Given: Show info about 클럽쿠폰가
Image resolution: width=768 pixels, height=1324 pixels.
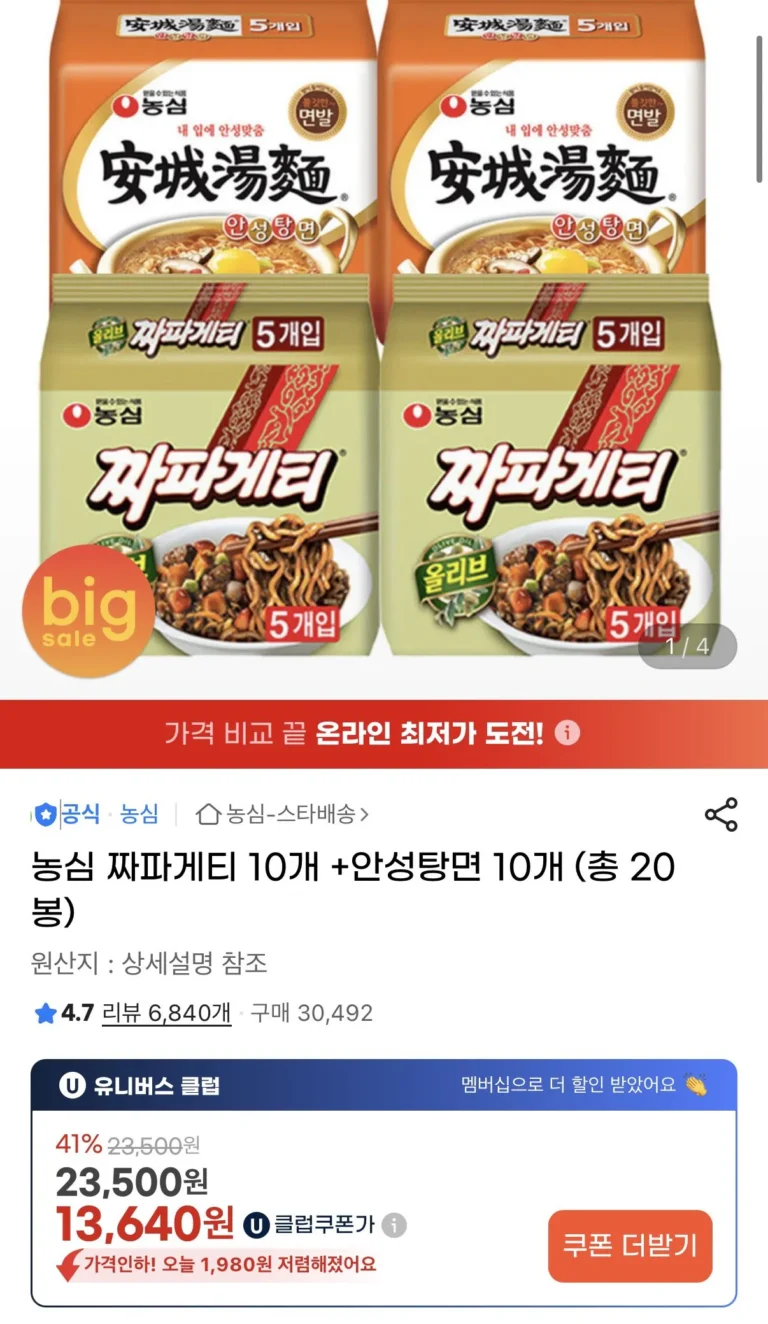Looking at the screenshot, I should tap(395, 1225).
